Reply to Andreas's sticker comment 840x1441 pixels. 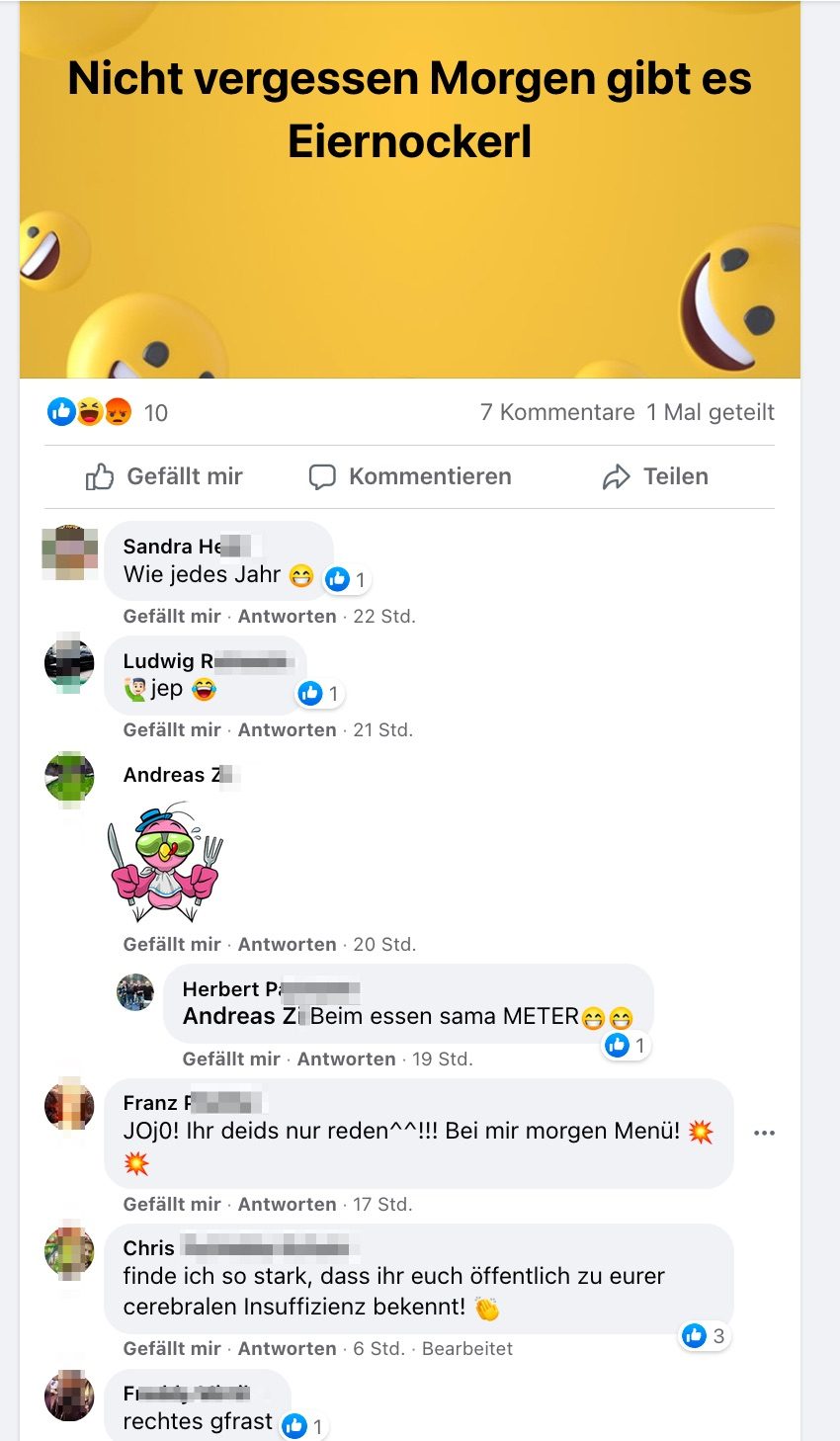point(287,944)
